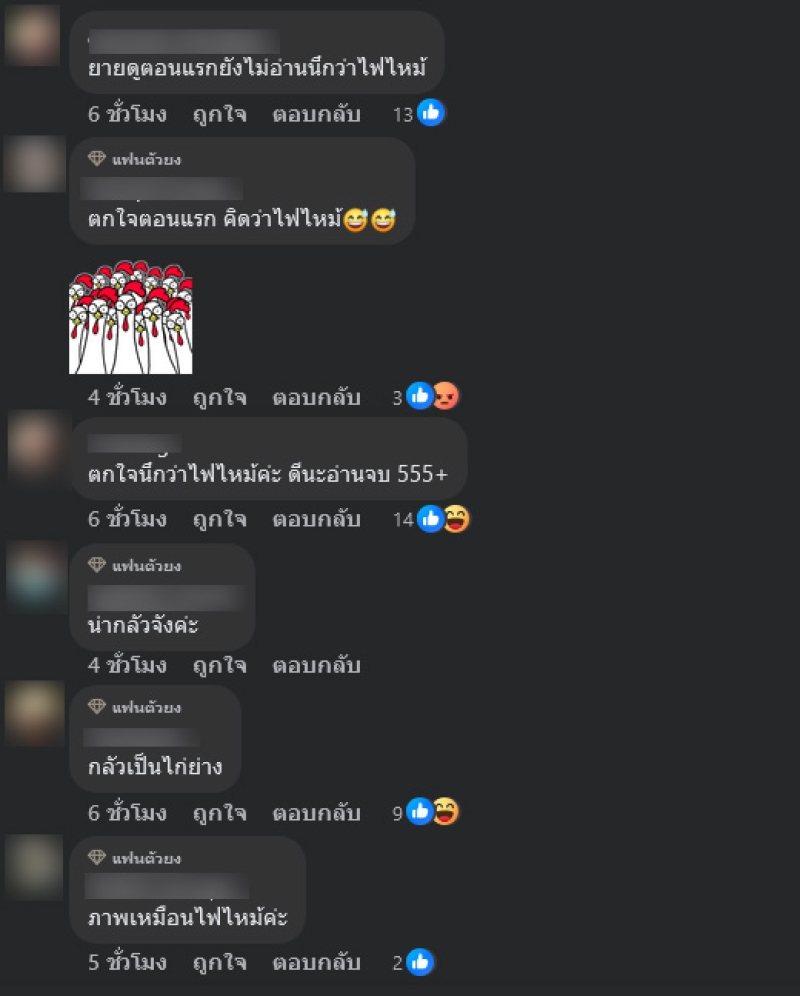Reply to the comment ending '555+'
Viewport: 800px width, 996px height.
[316, 519]
